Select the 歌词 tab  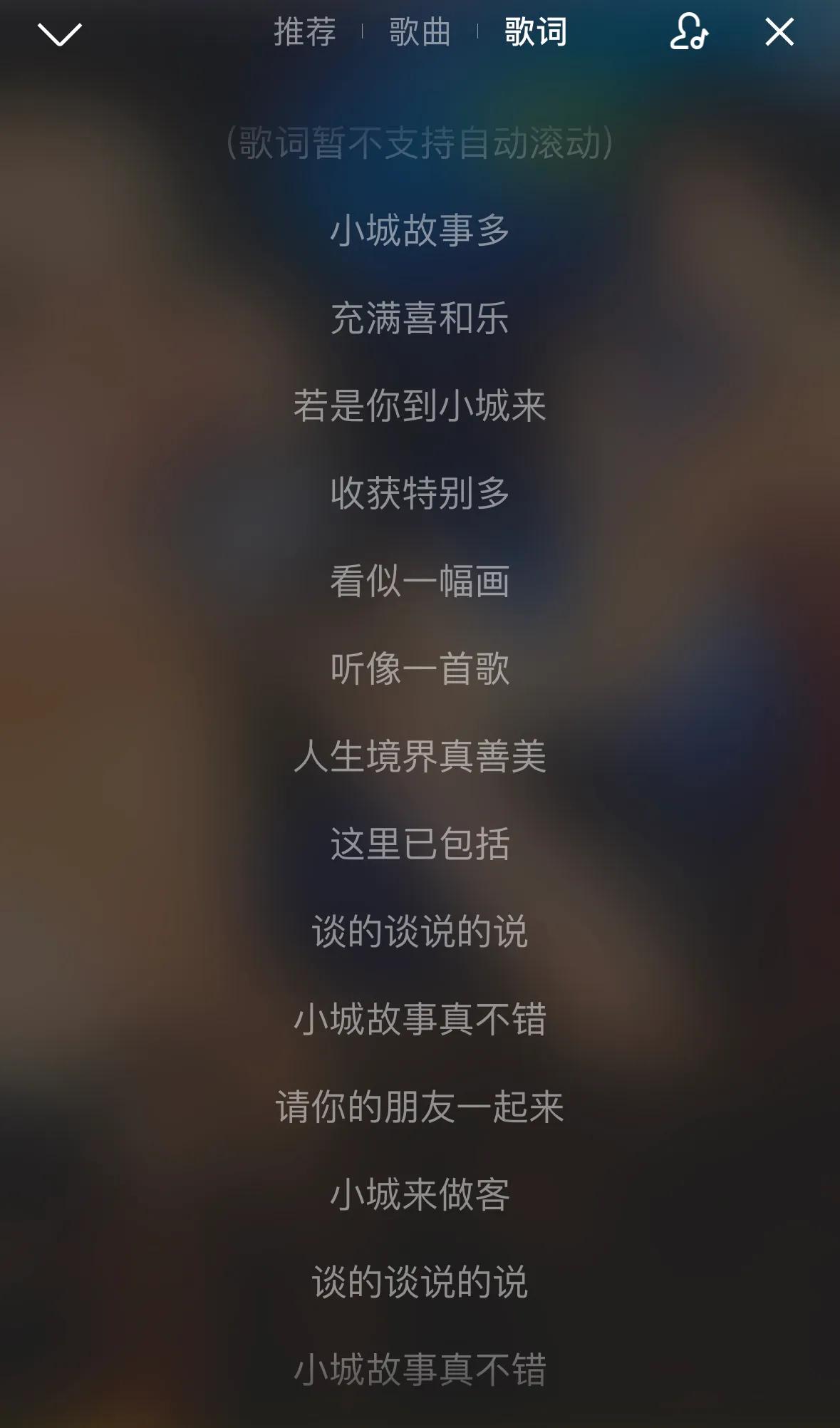tap(536, 32)
